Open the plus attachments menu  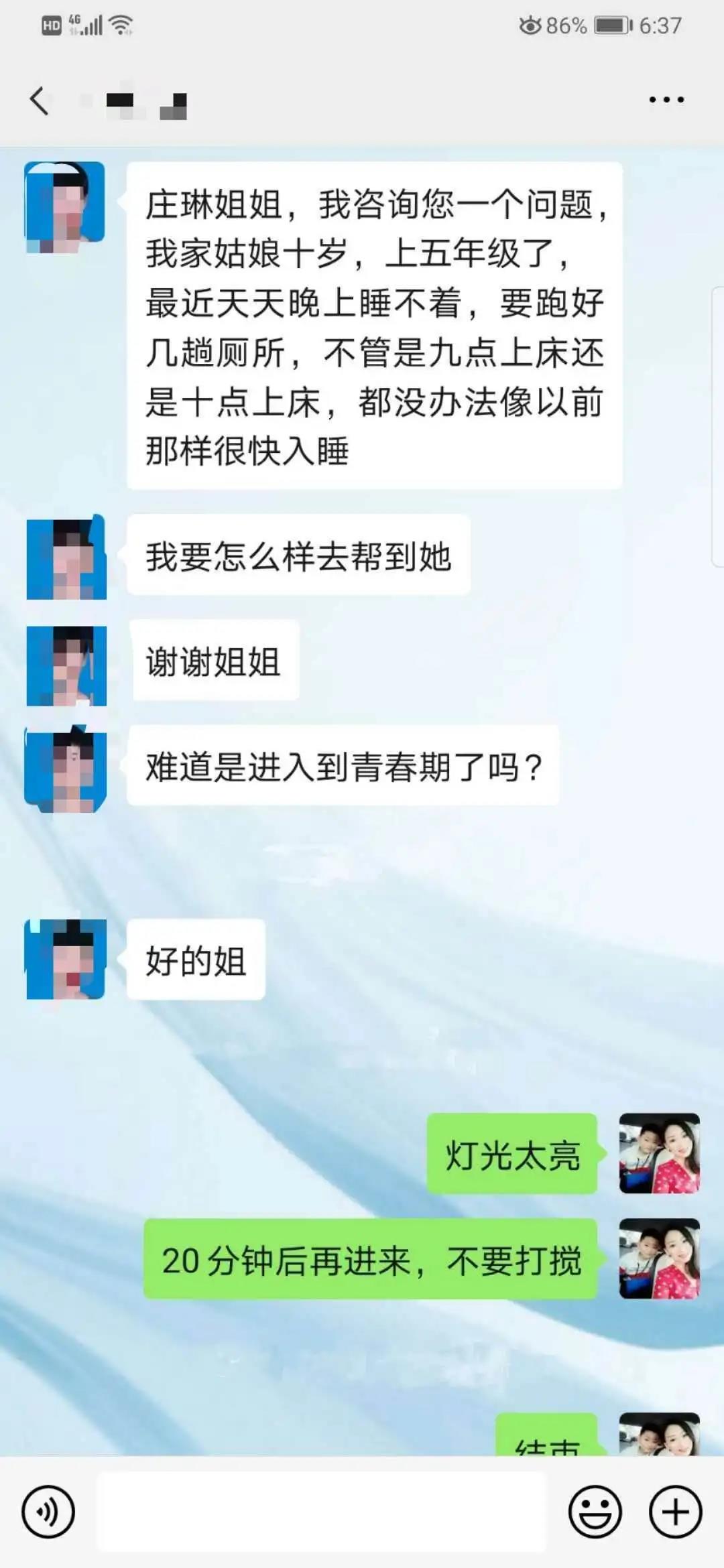pos(675,1512)
